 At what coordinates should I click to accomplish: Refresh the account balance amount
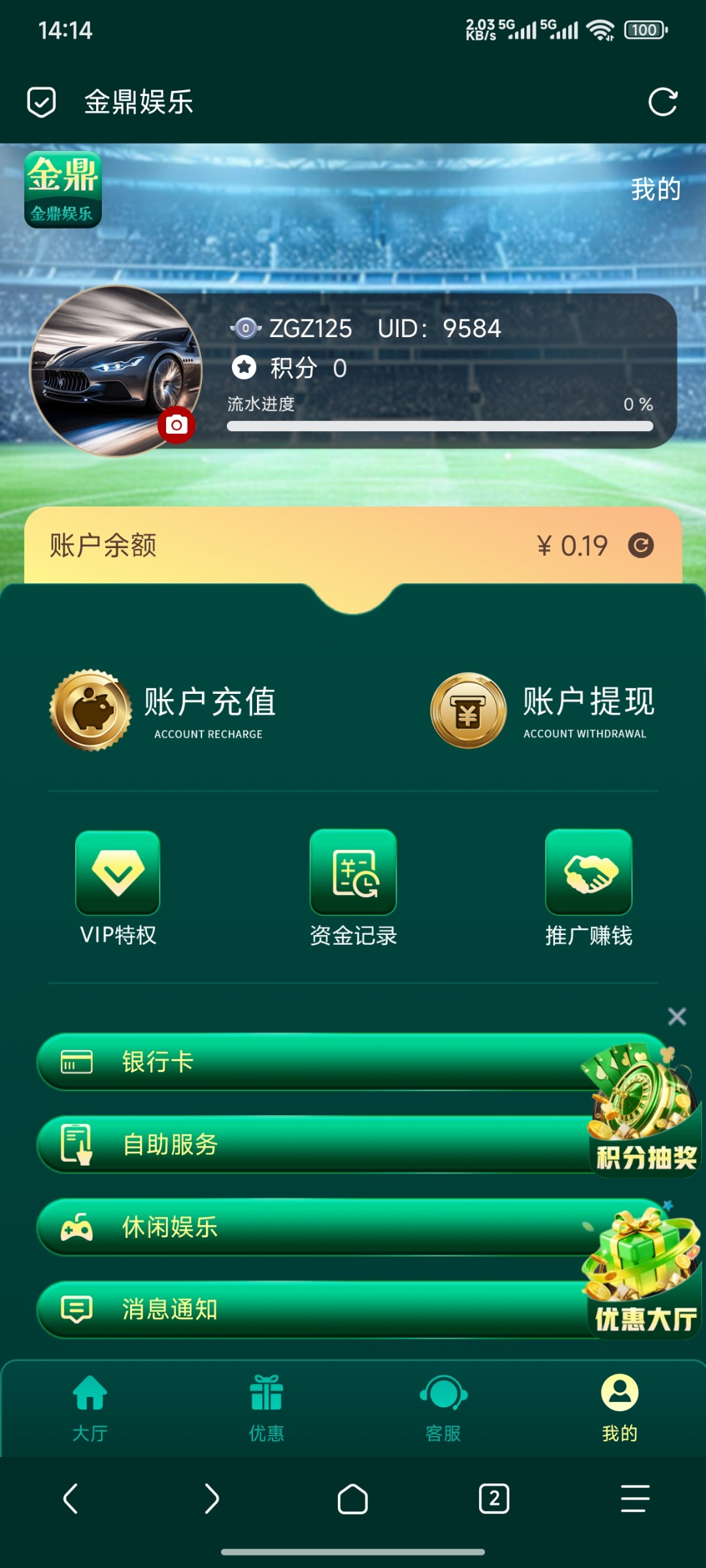pos(641,546)
